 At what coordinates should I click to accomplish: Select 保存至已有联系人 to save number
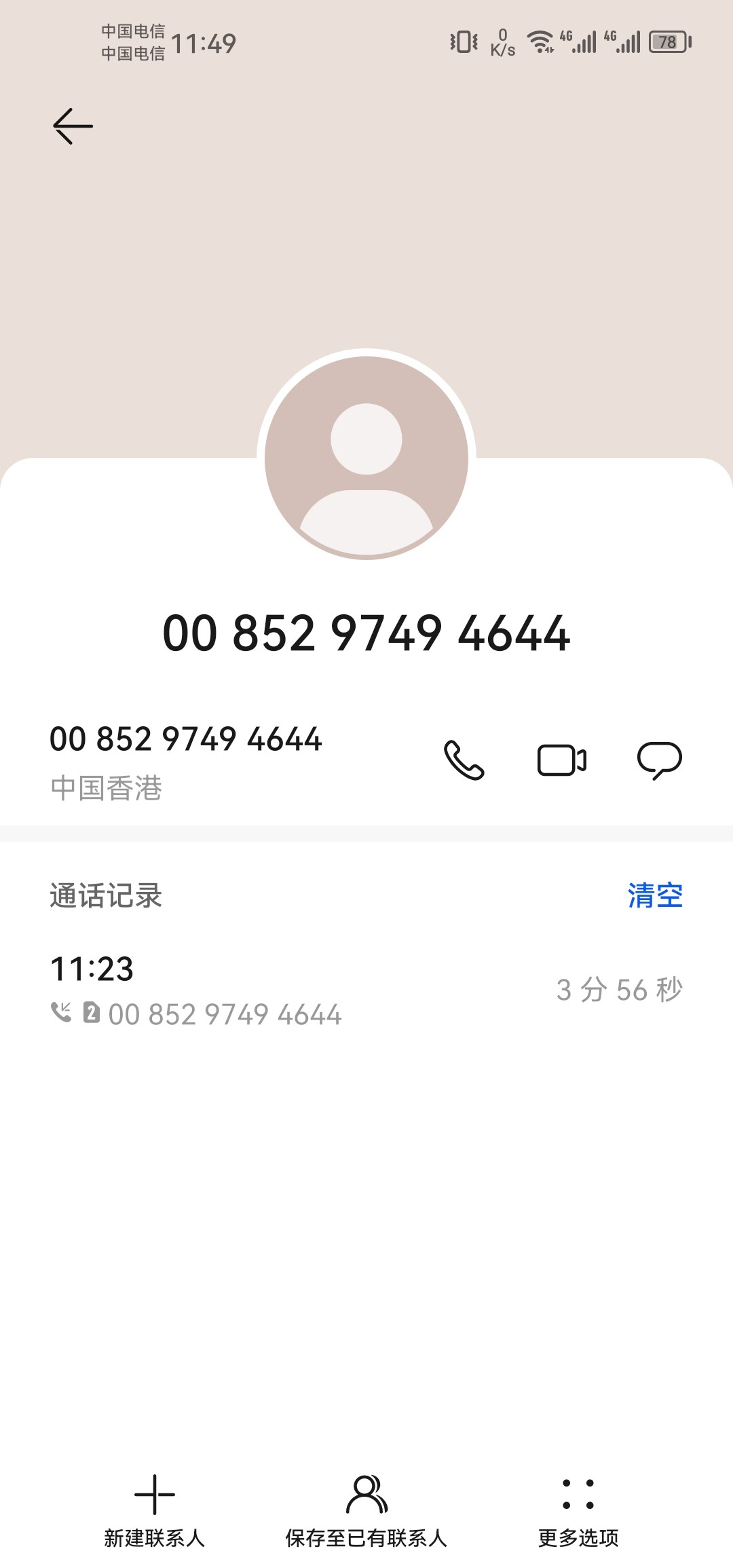[x=366, y=1510]
